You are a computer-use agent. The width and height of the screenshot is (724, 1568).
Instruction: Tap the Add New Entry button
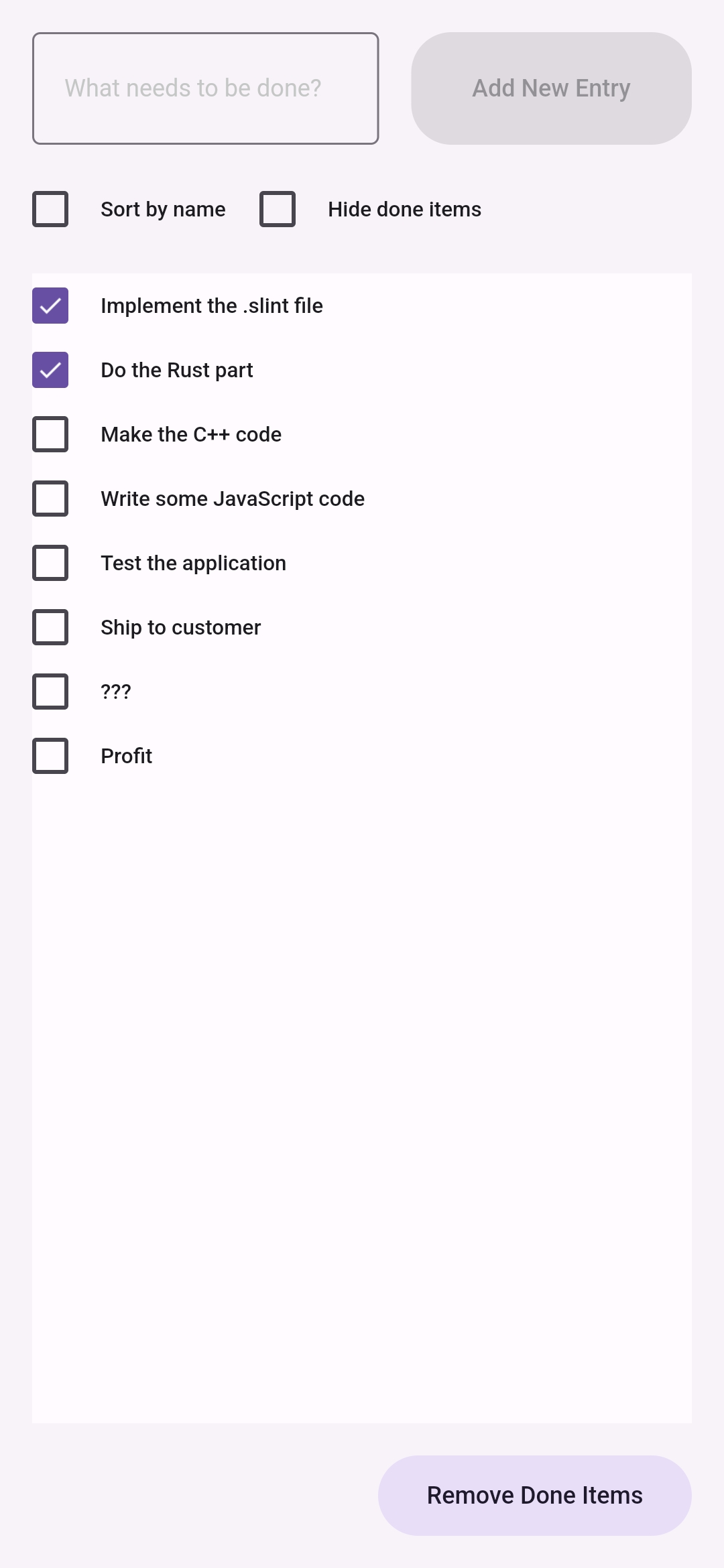(x=551, y=88)
